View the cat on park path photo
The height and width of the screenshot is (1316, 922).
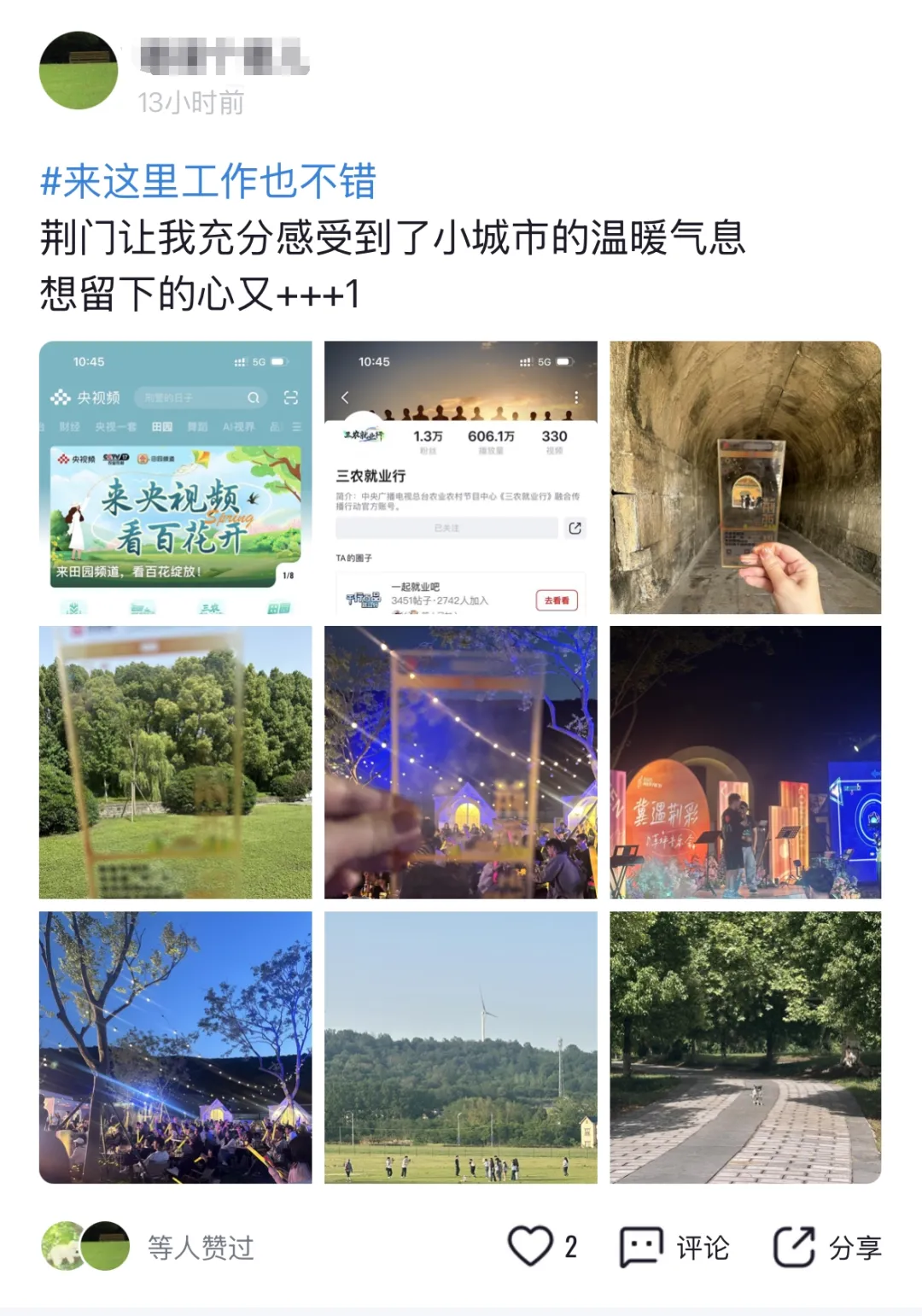tap(745, 1047)
